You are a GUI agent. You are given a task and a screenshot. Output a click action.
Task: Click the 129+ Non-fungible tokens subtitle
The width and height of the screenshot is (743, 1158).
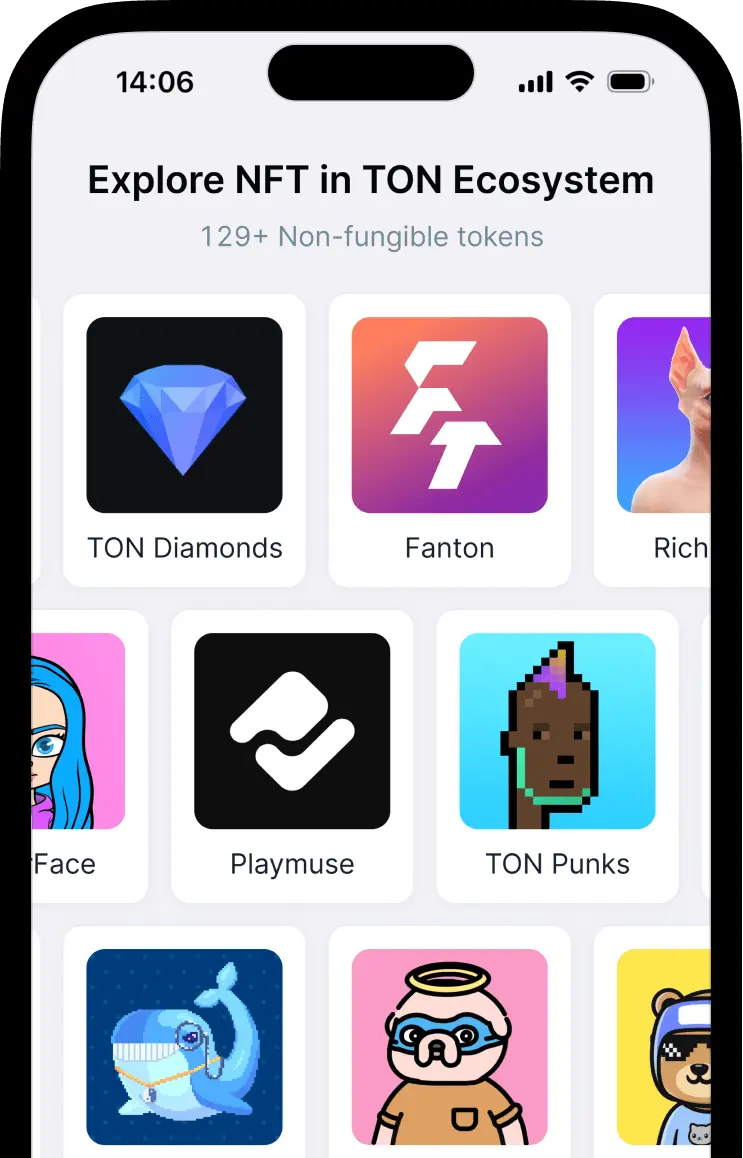coord(371,237)
